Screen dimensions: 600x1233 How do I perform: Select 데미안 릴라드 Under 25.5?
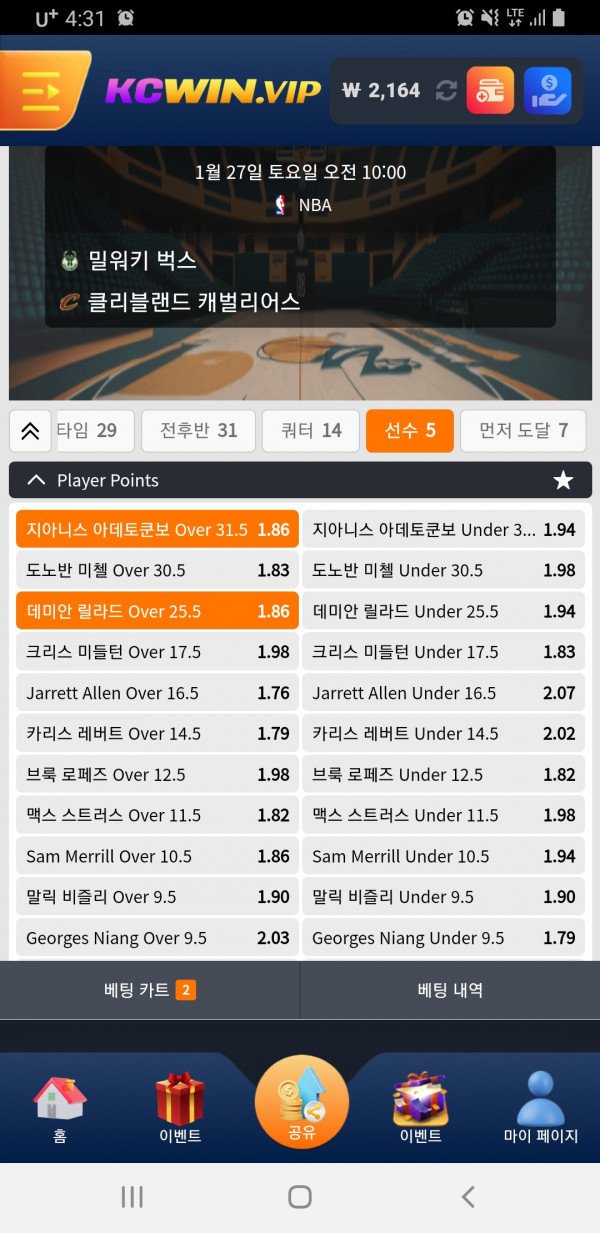tap(443, 611)
